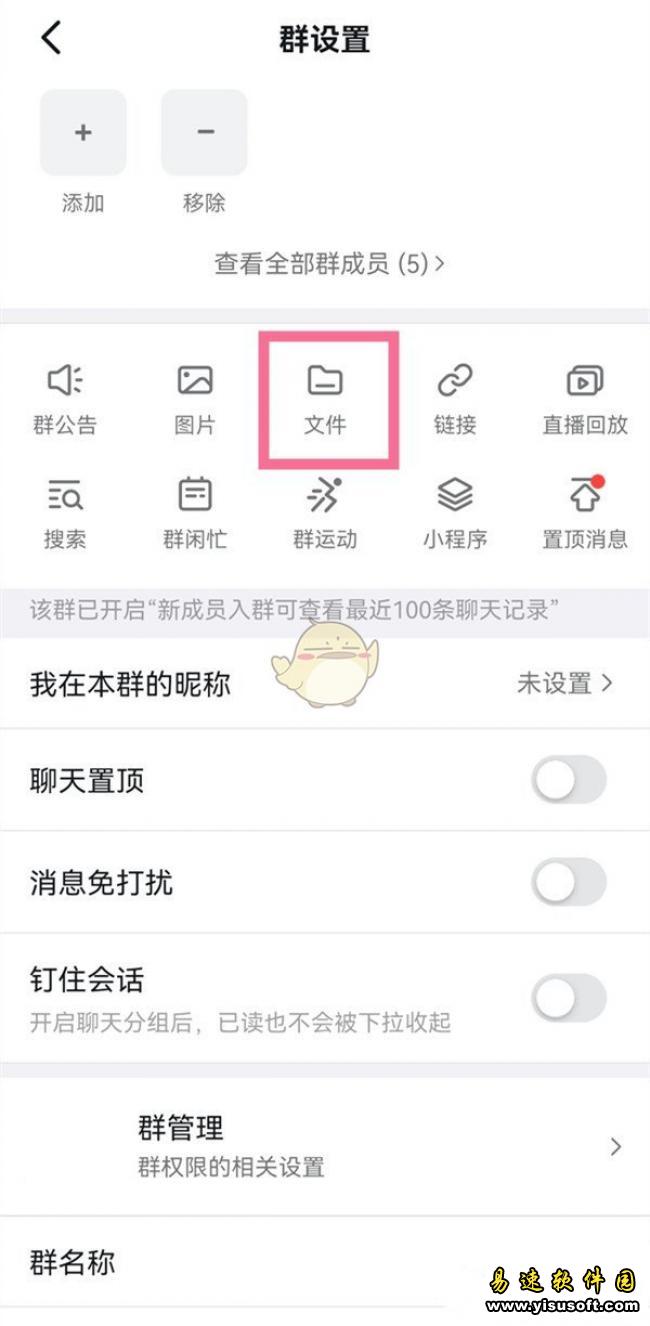The height and width of the screenshot is (1326, 650).
Task: Go back from 群设置 page
Action: 51,39
